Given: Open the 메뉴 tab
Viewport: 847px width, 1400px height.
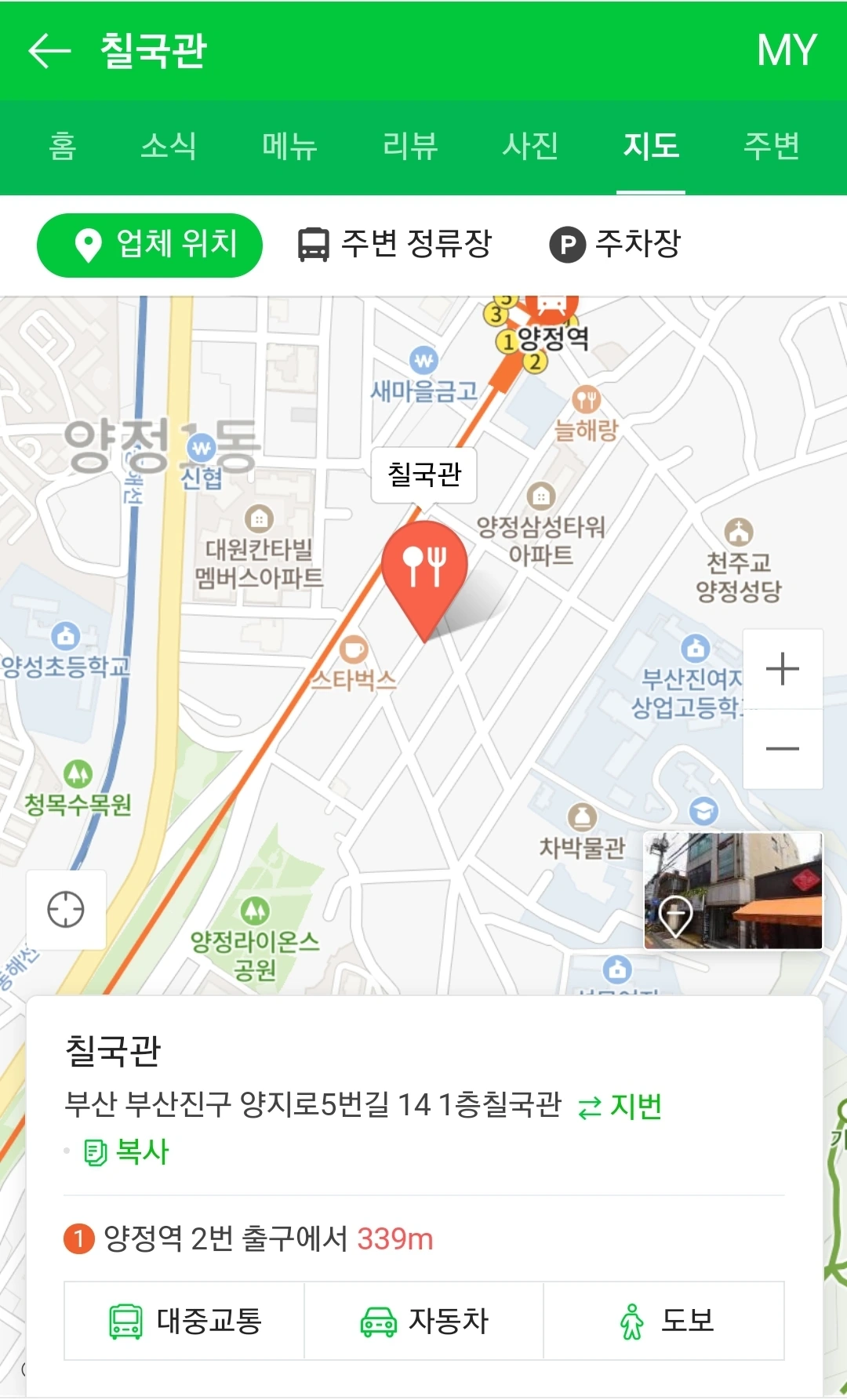Looking at the screenshot, I should (x=289, y=147).
